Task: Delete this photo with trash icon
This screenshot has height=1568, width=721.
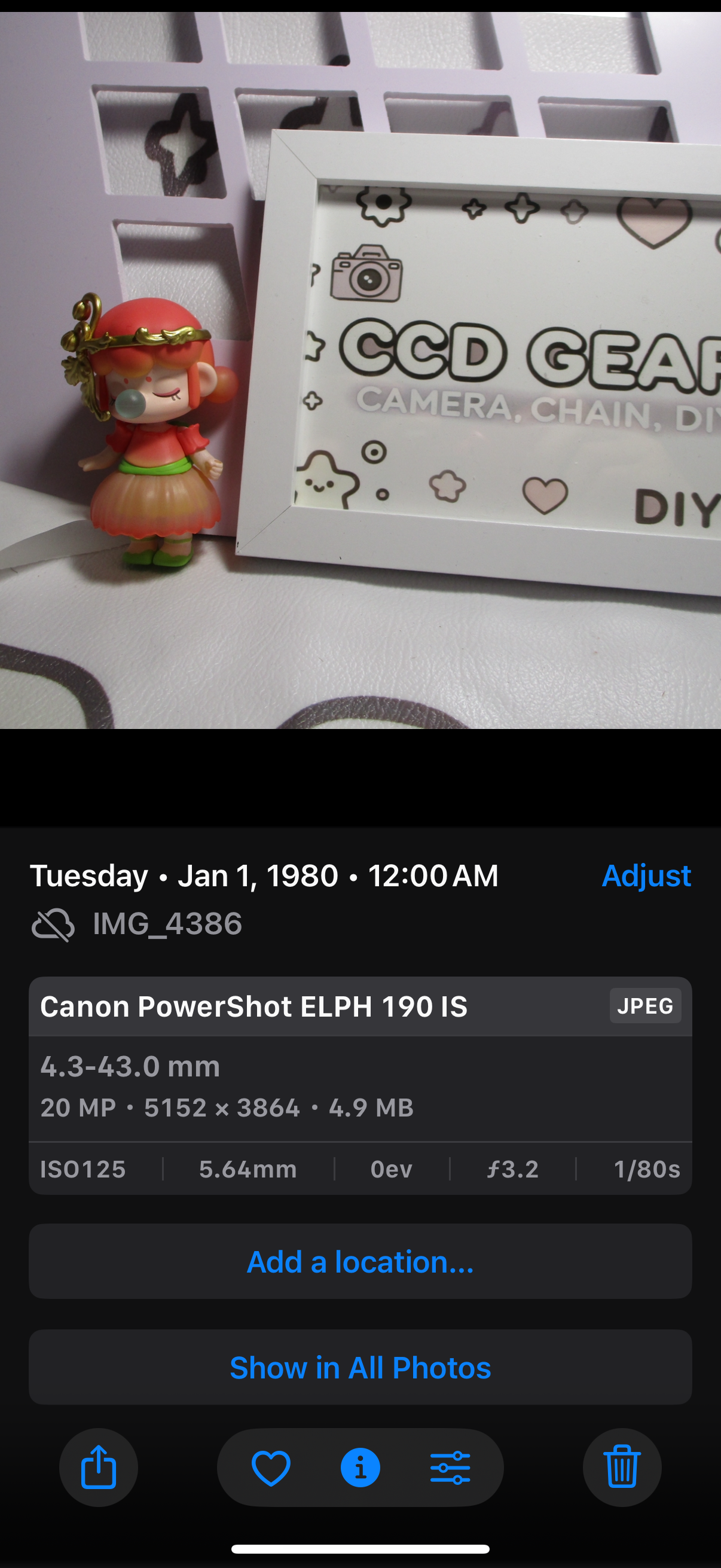Action: pyautogui.click(x=622, y=1468)
